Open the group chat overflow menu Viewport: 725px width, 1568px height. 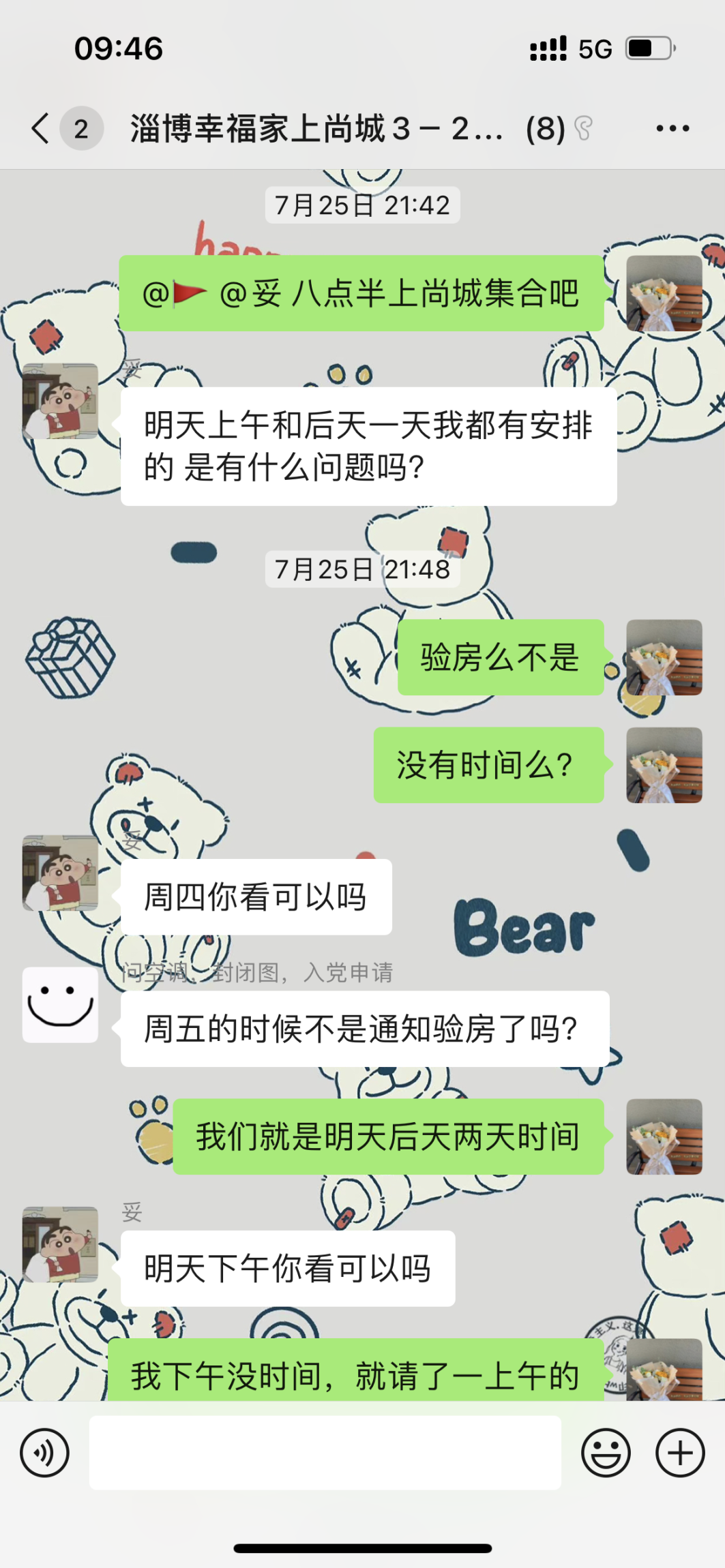click(672, 128)
